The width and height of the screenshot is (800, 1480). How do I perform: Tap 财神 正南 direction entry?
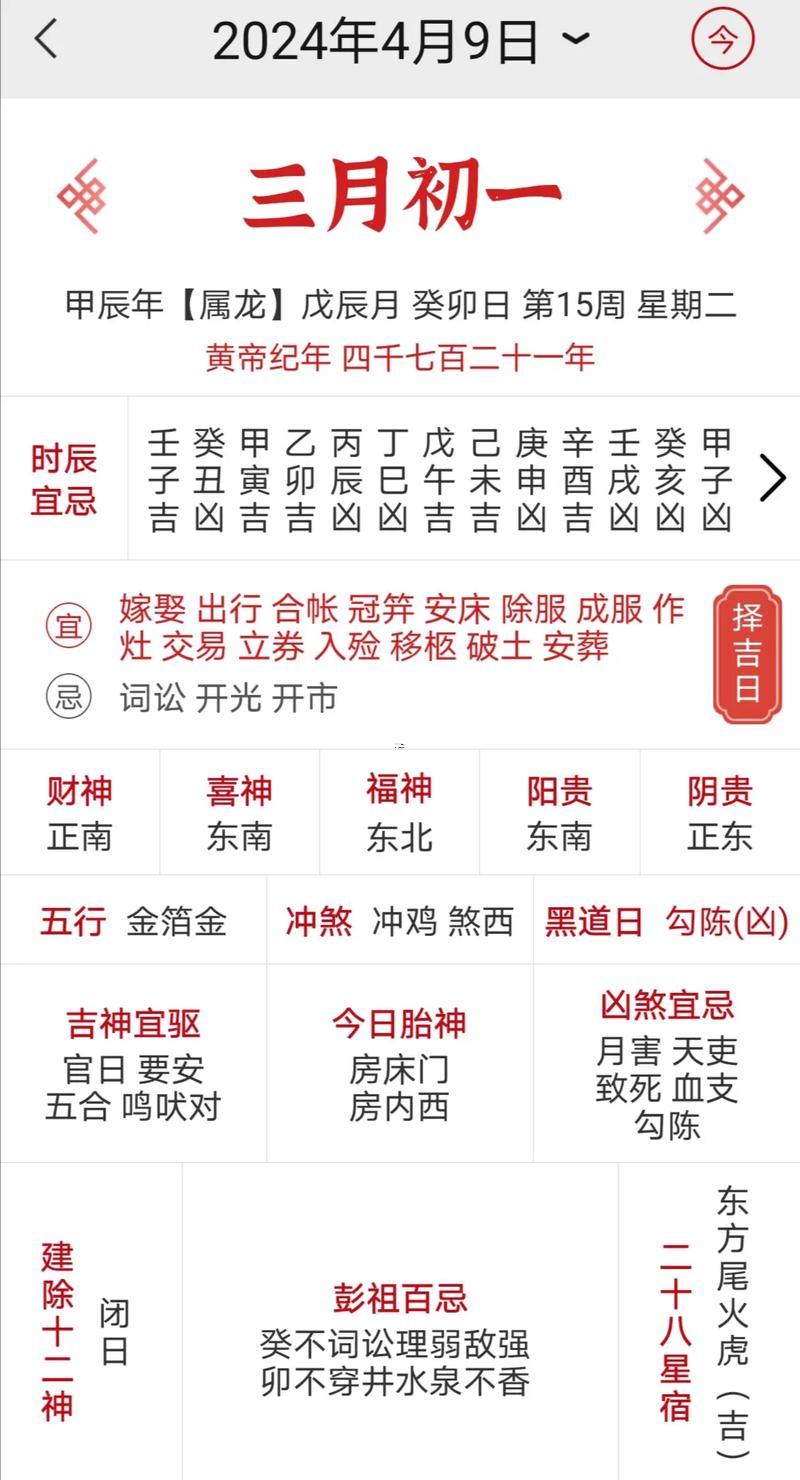coord(80,812)
